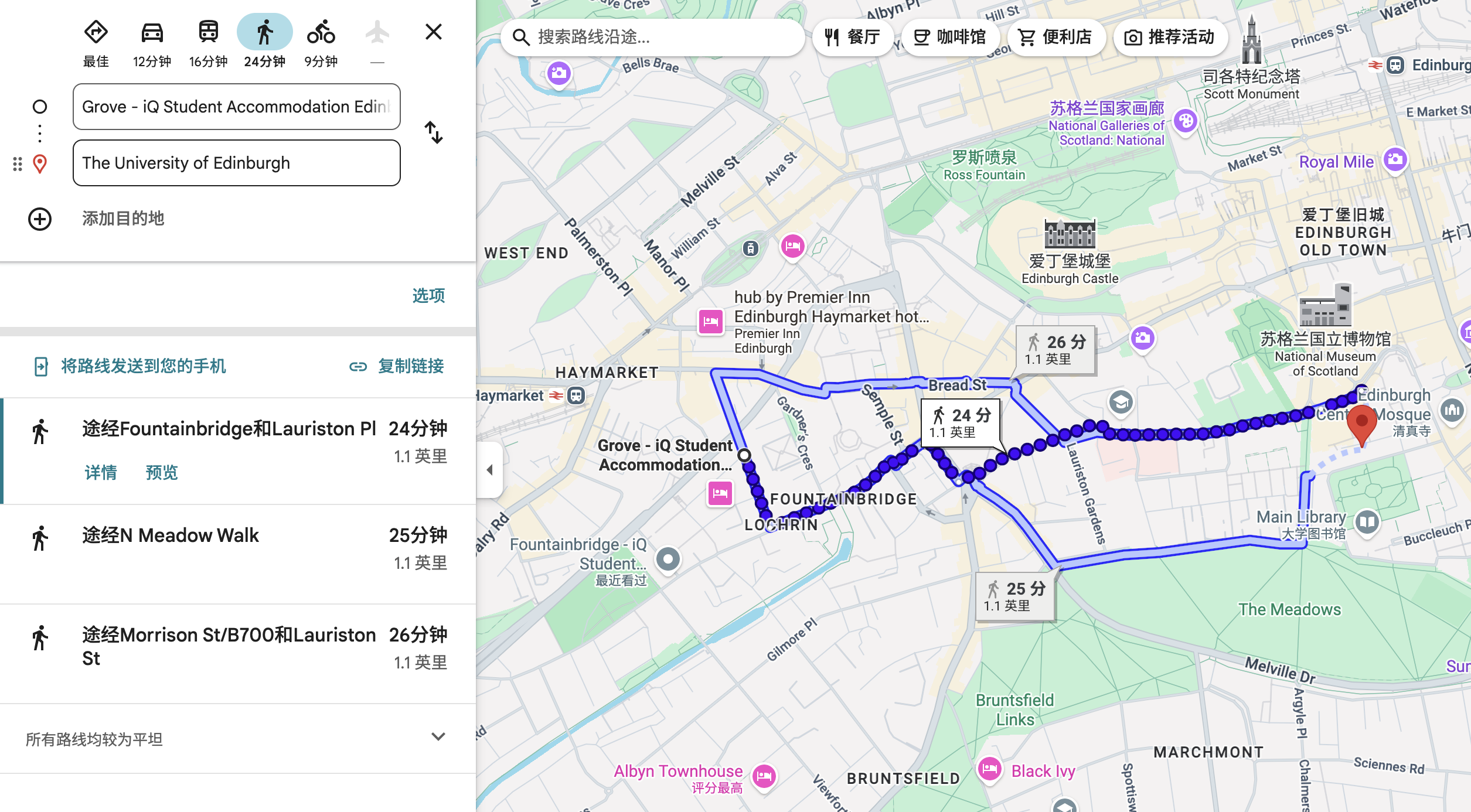This screenshot has width=1471, height=812.
Task: Swap the starting point and destination
Action: click(433, 133)
